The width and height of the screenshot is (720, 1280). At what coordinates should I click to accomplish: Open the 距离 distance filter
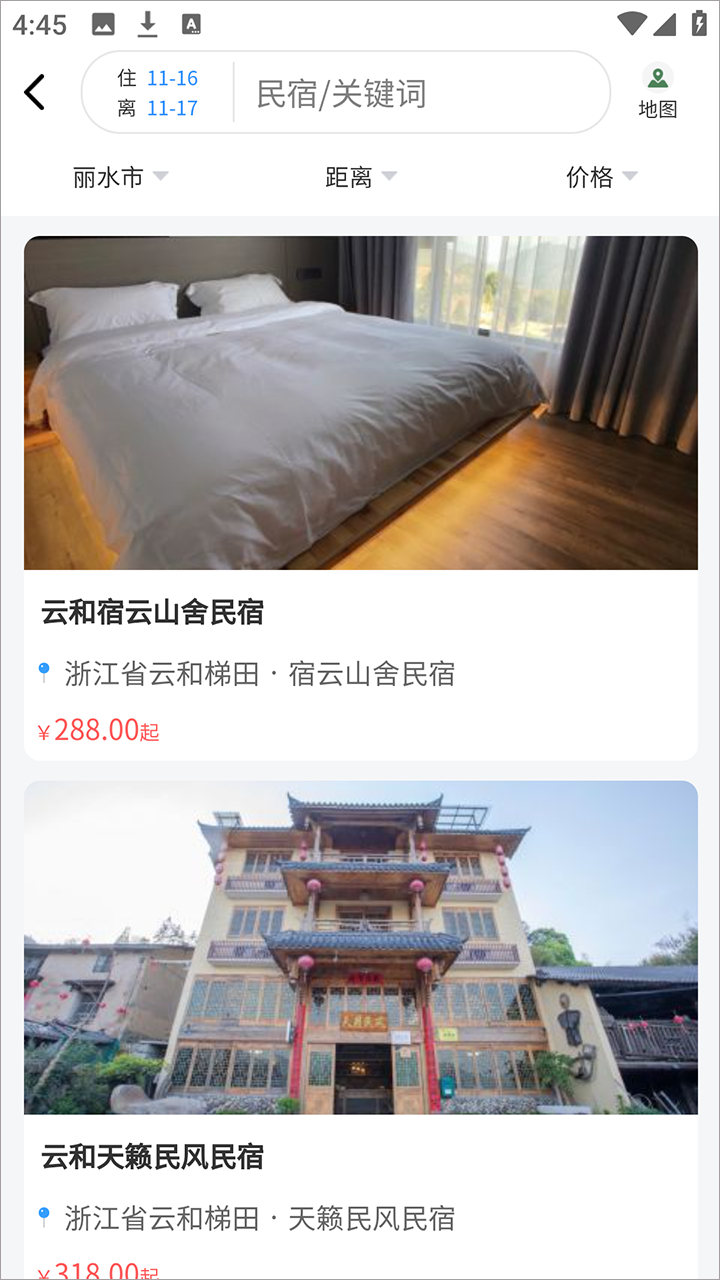[x=360, y=177]
